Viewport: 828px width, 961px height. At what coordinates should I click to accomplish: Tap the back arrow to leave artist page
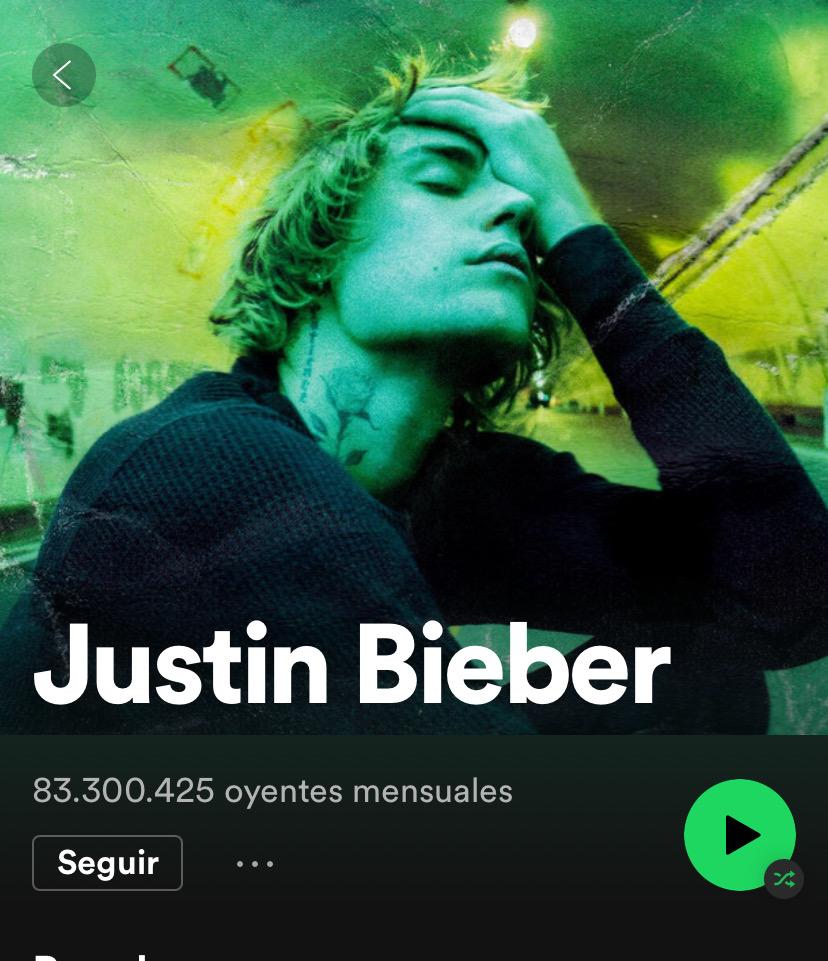64,75
